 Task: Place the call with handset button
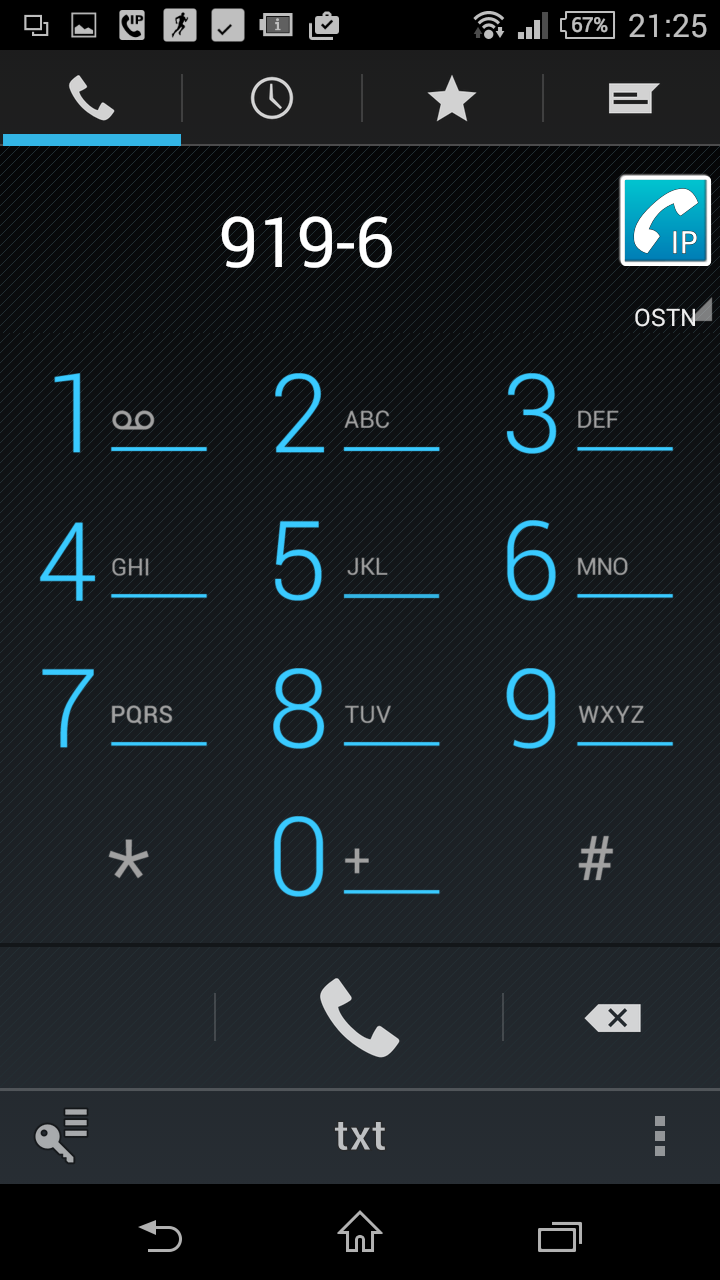pyautogui.click(x=359, y=1017)
